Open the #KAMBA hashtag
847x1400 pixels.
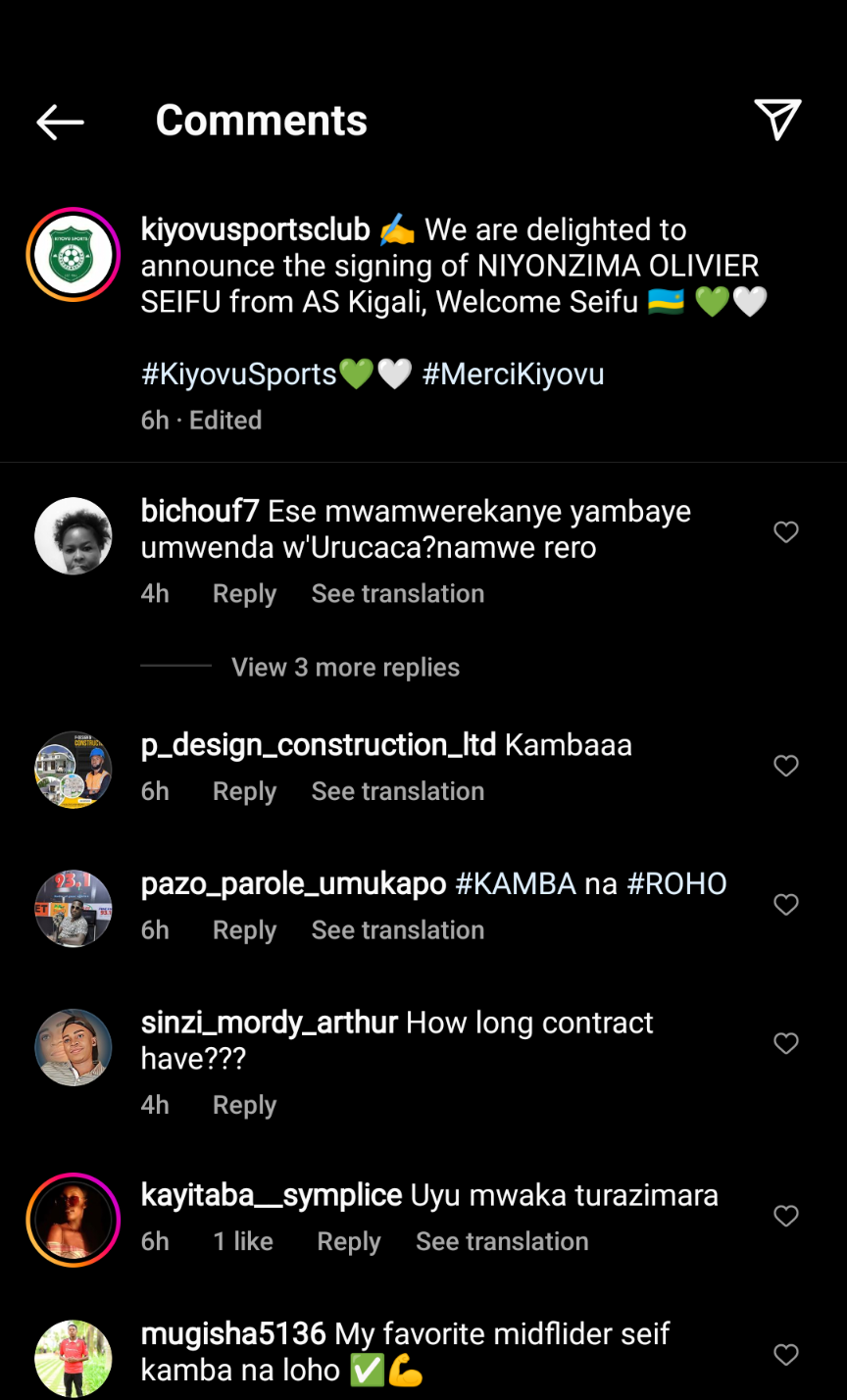(x=516, y=884)
